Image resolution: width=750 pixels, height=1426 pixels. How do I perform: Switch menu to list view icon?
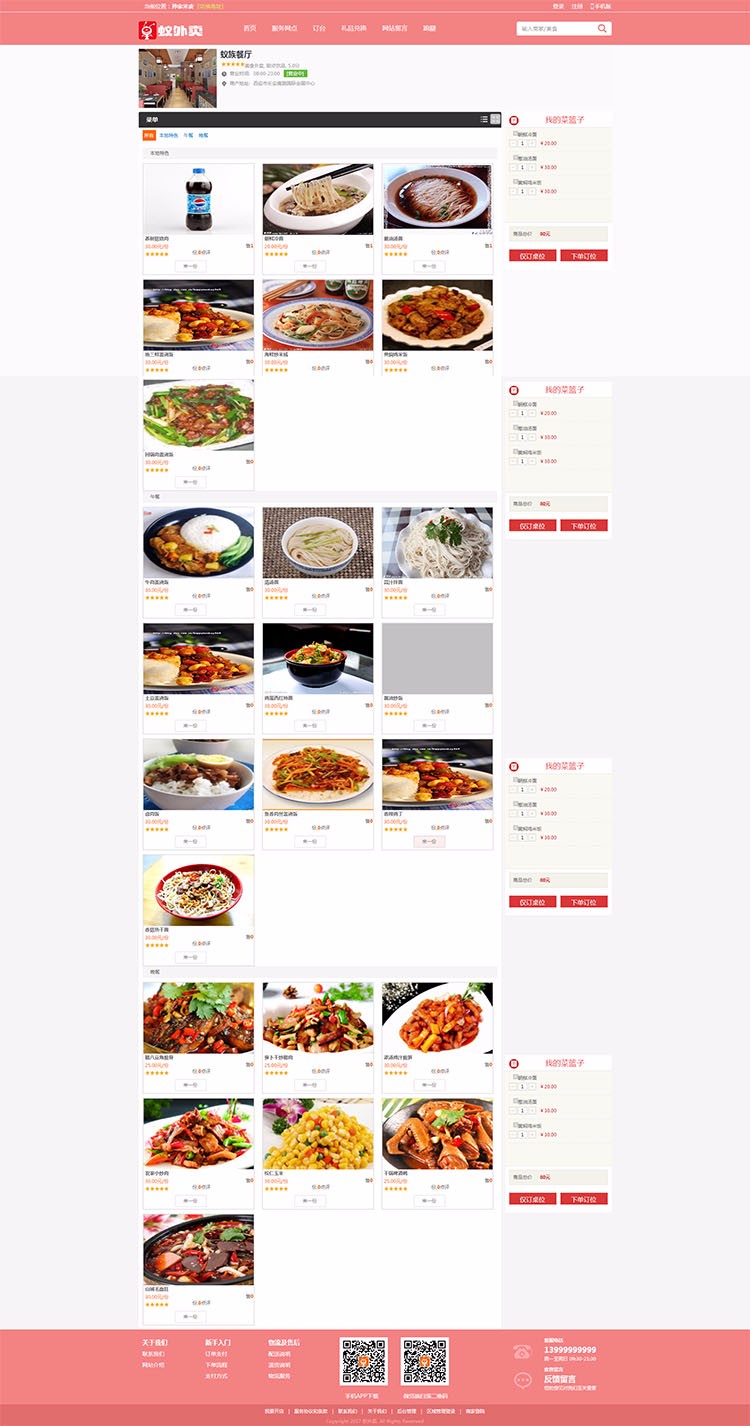point(484,119)
